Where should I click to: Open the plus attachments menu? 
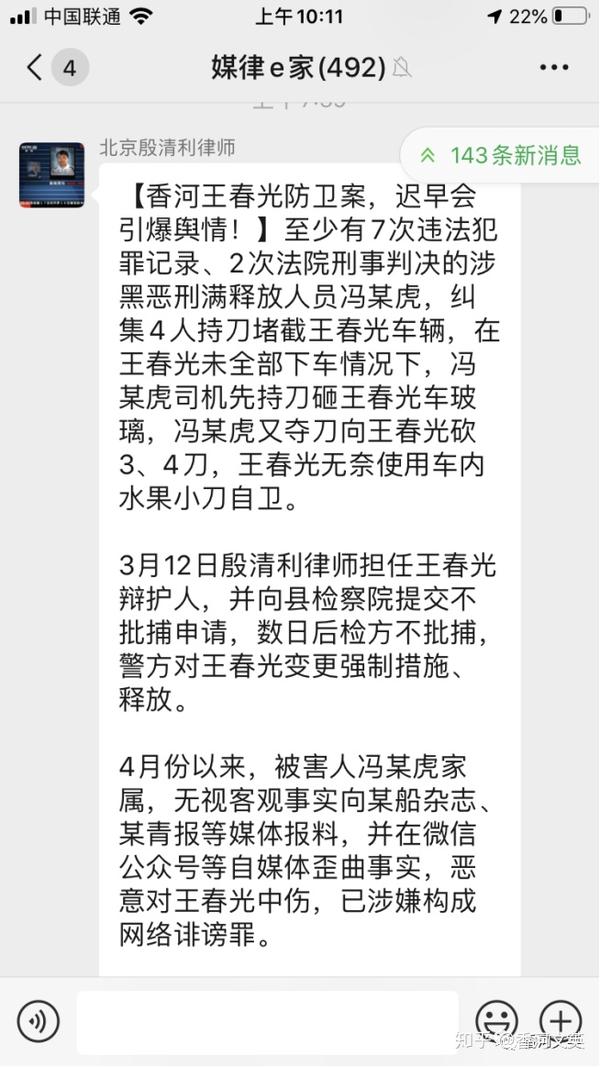[x=561, y=1021]
